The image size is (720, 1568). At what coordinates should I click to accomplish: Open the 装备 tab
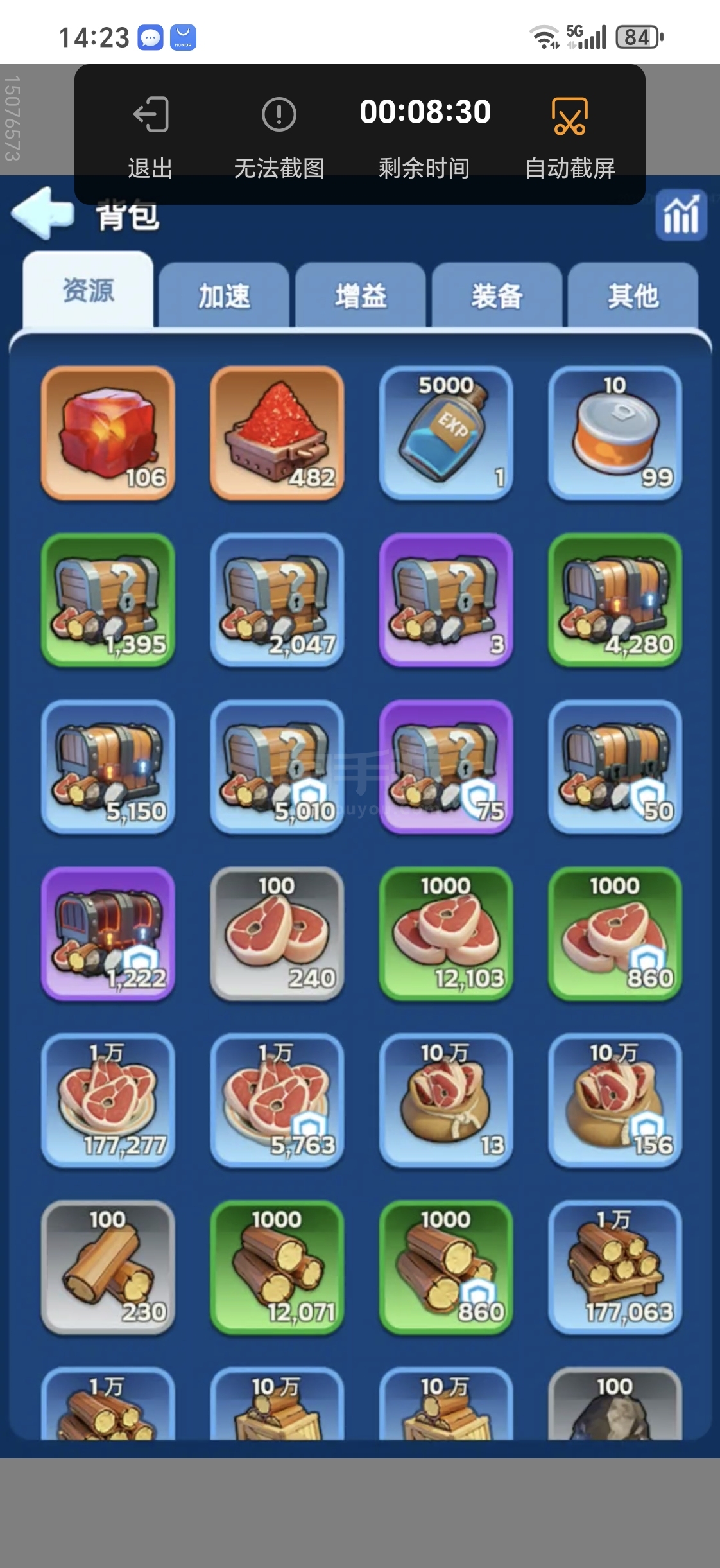(x=497, y=296)
